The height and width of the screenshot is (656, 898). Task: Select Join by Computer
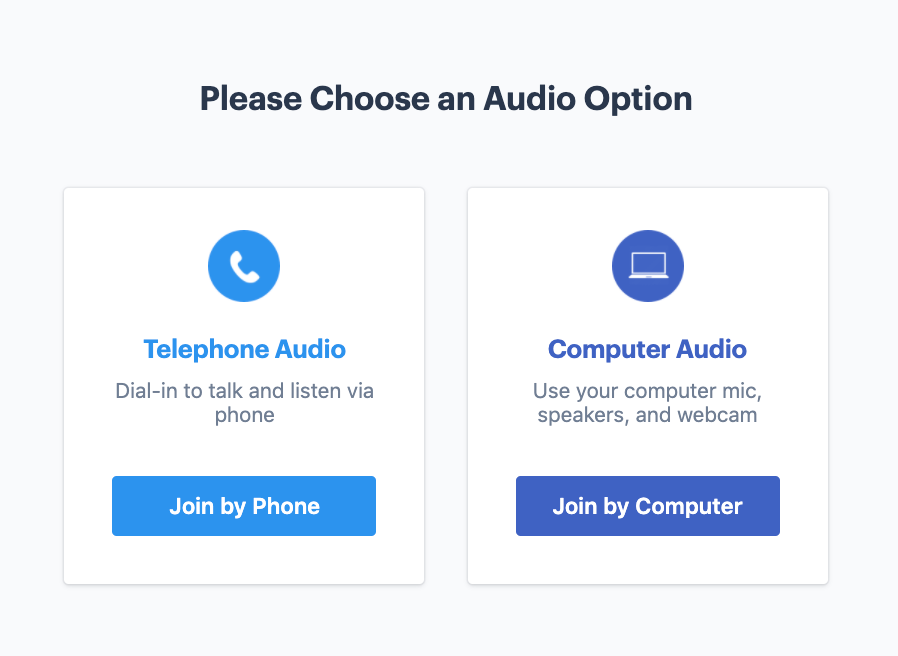coord(647,506)
